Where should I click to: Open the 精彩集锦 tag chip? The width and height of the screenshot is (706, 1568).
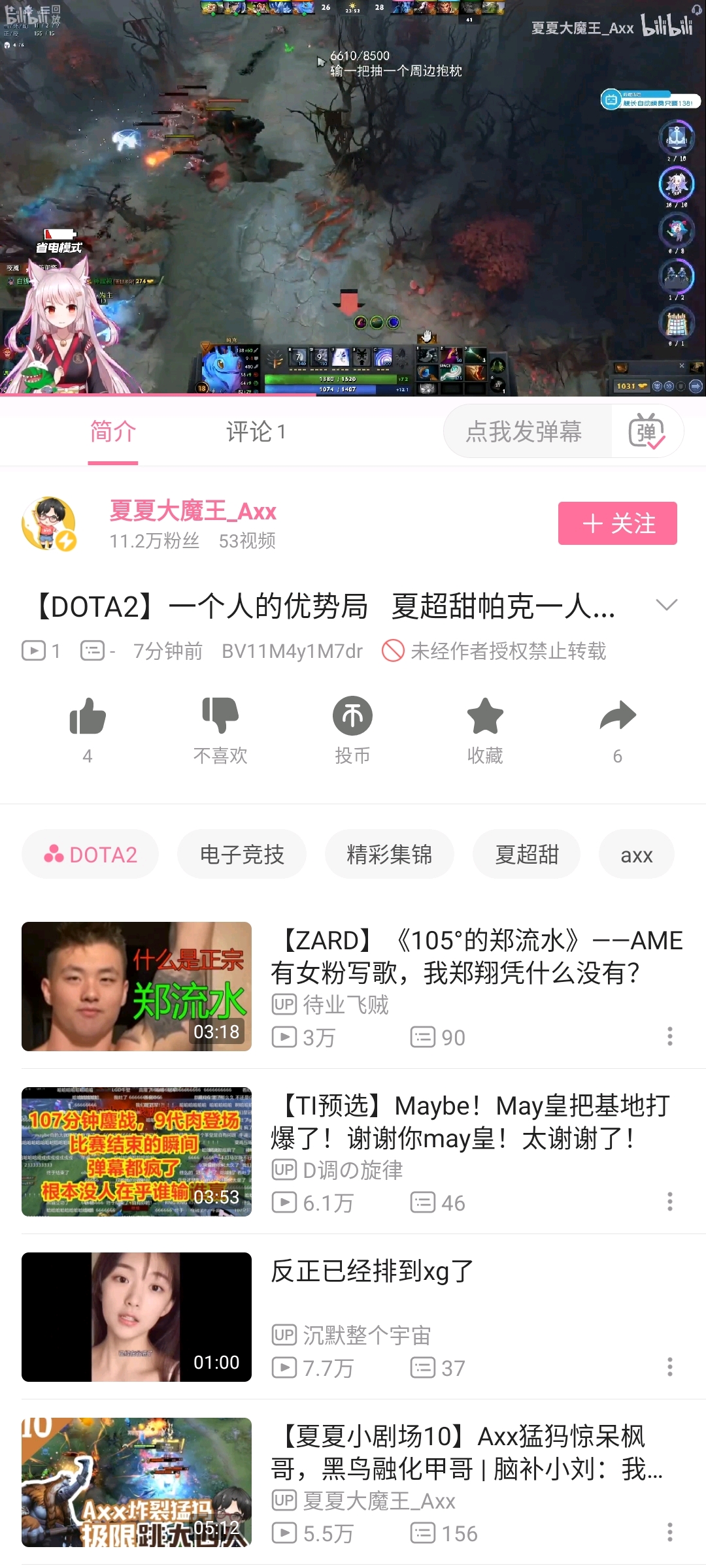(389, 855)
